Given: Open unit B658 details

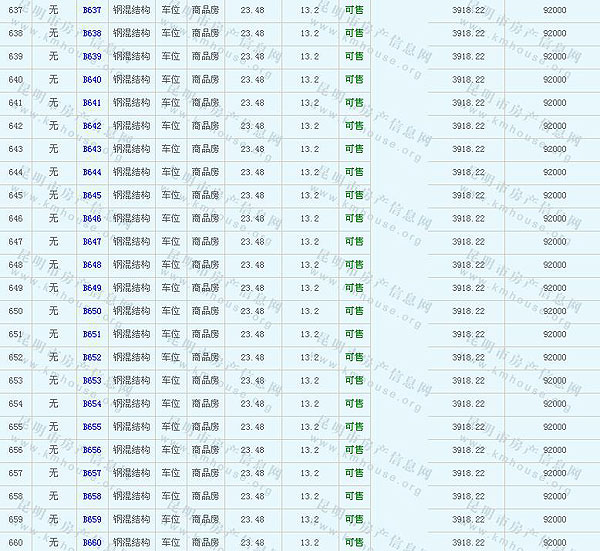Looking at the screenshot, I should tap(92, 496).
